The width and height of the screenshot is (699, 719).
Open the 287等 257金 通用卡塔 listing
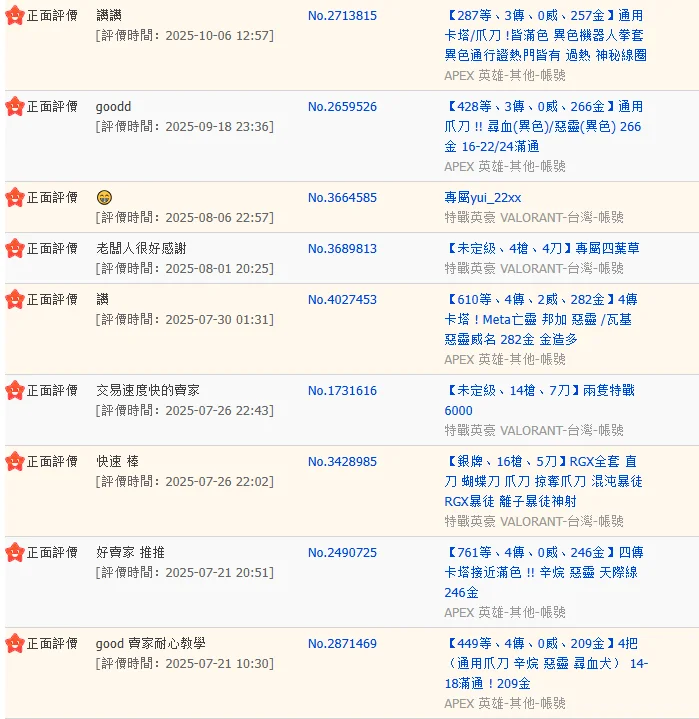(544, 35)
